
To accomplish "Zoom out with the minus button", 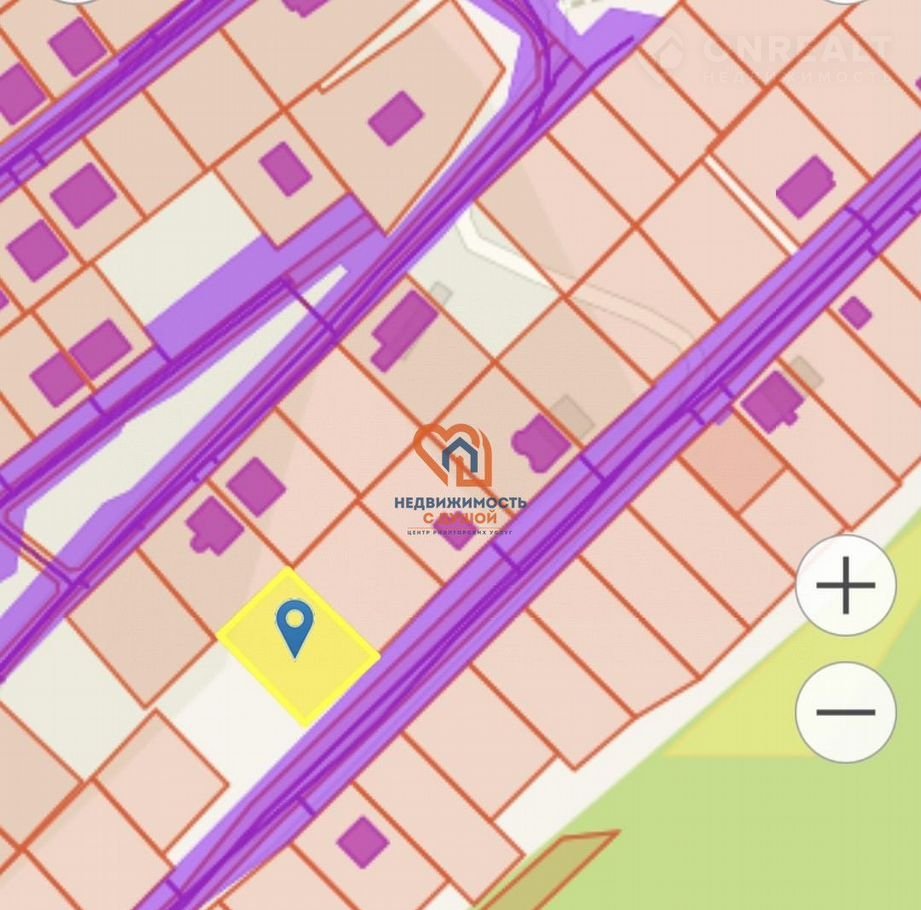I will (x=846, y=712).
